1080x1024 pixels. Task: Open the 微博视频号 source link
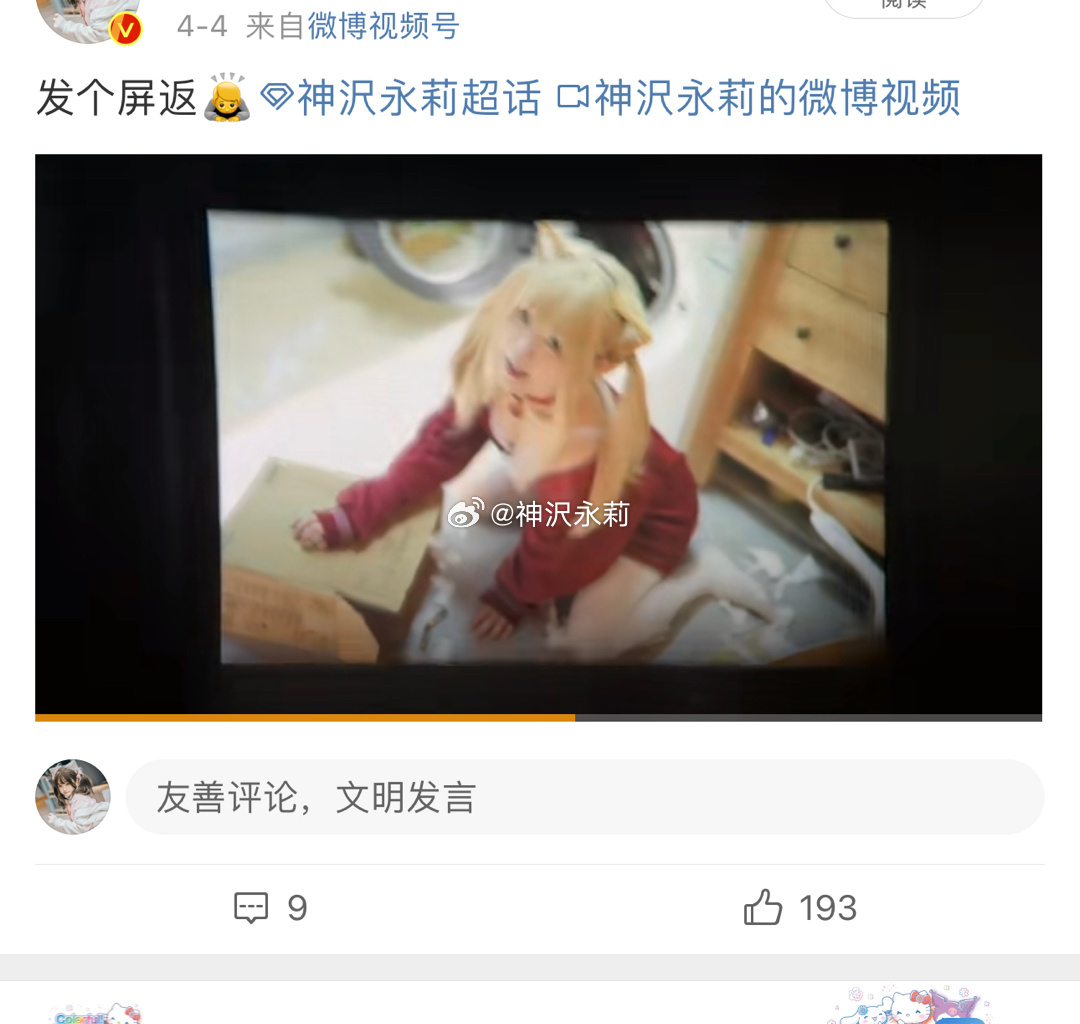tap(383, 26)
